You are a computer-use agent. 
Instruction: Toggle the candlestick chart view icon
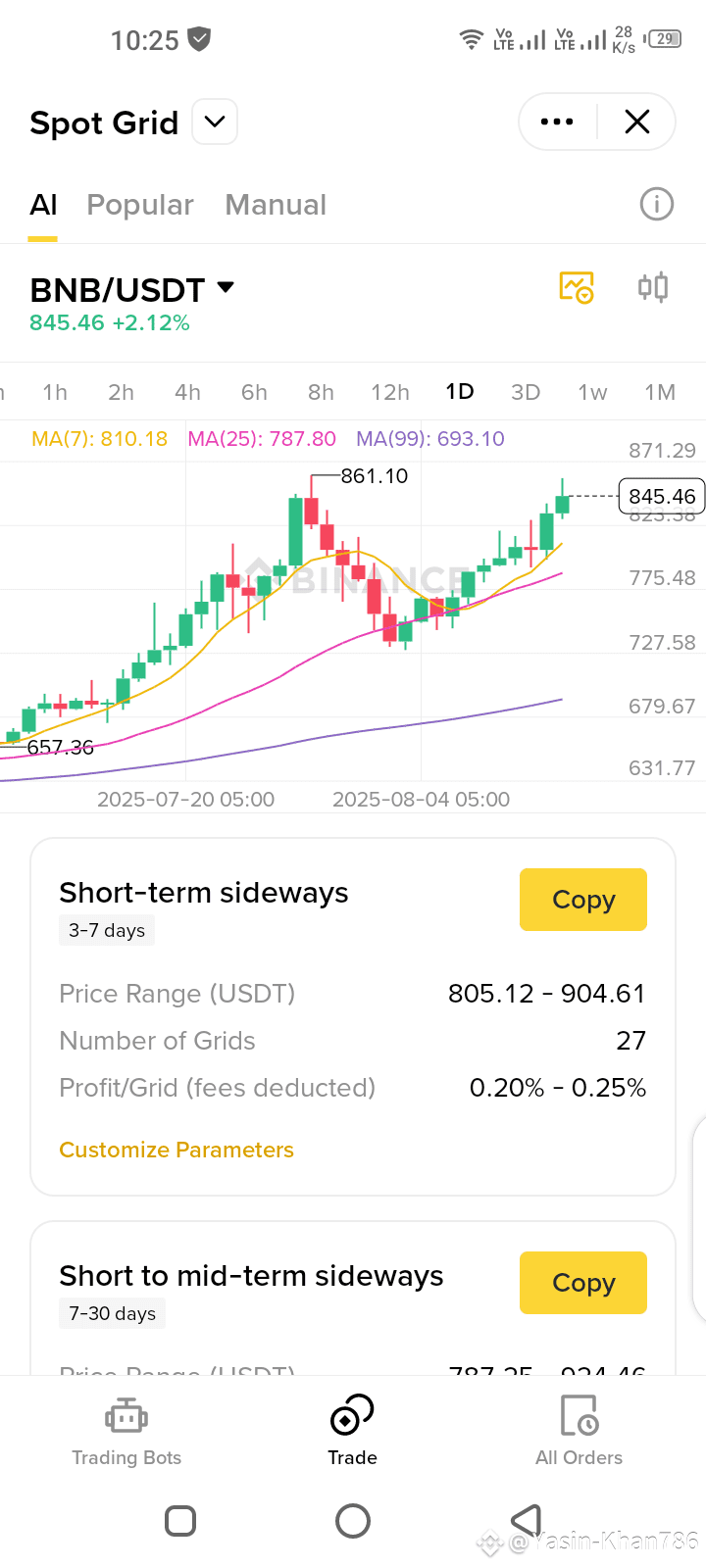[653, 287]
